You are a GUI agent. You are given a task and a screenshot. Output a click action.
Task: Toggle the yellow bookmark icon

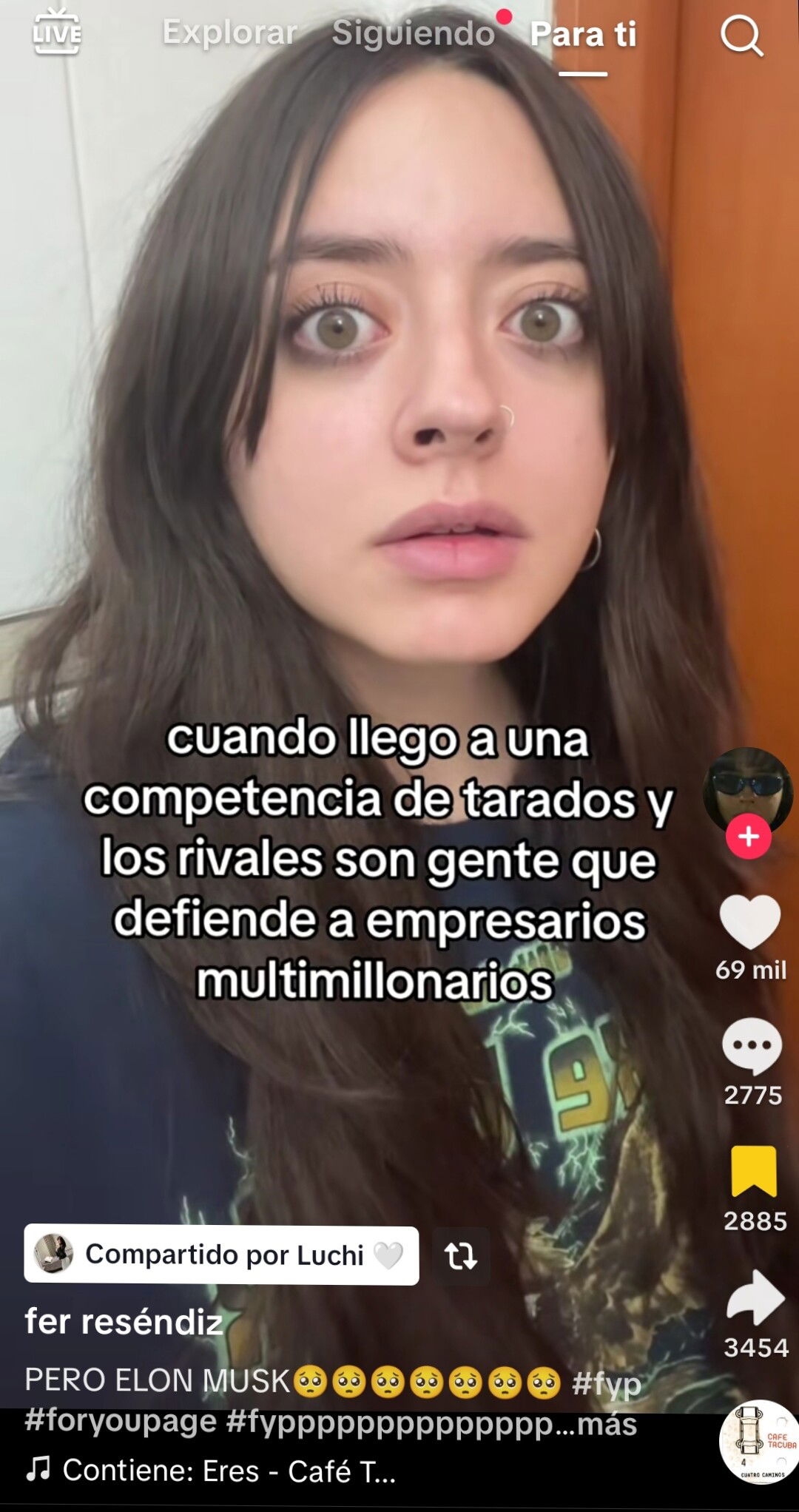[x=754, y=1171]
